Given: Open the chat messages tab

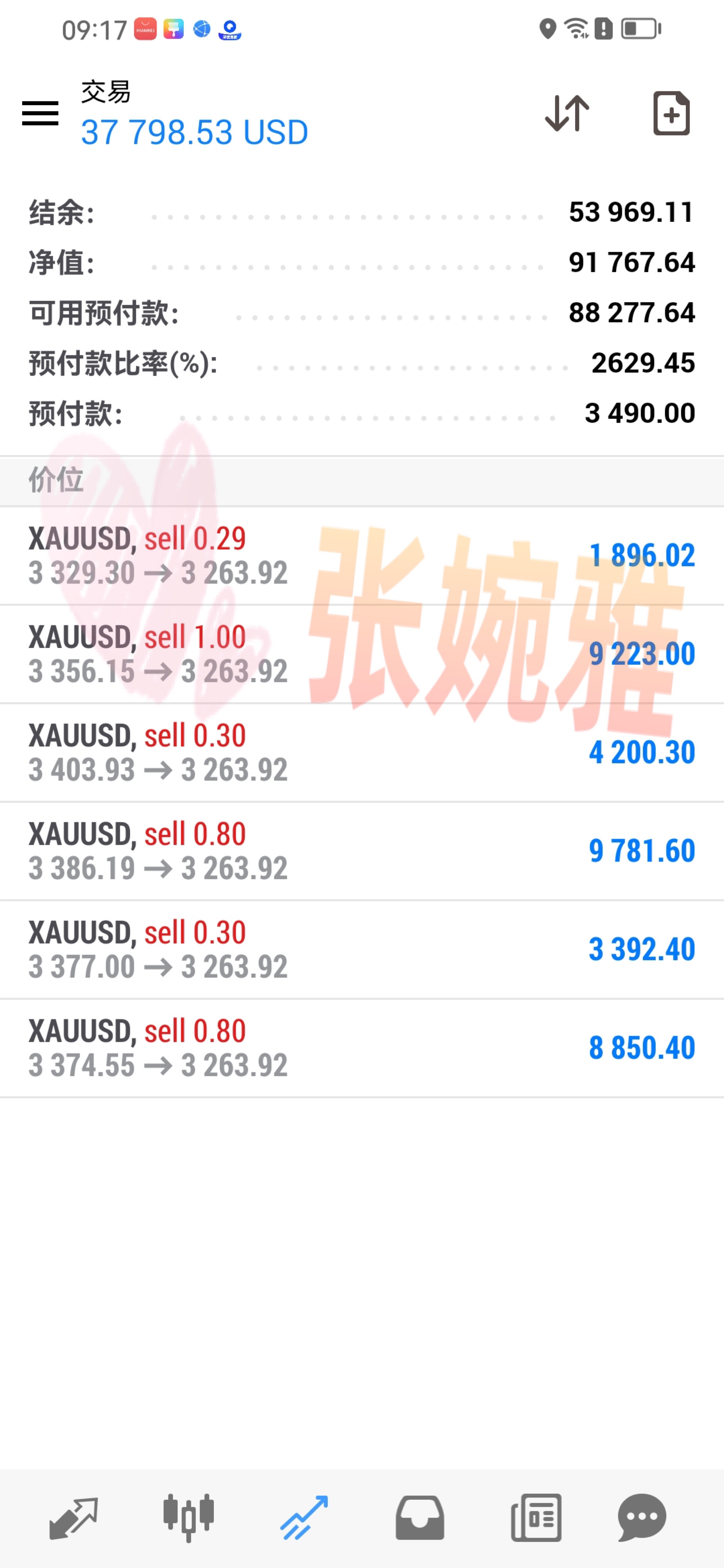Looking at the screenshot, I should (x=642, y=1518).
